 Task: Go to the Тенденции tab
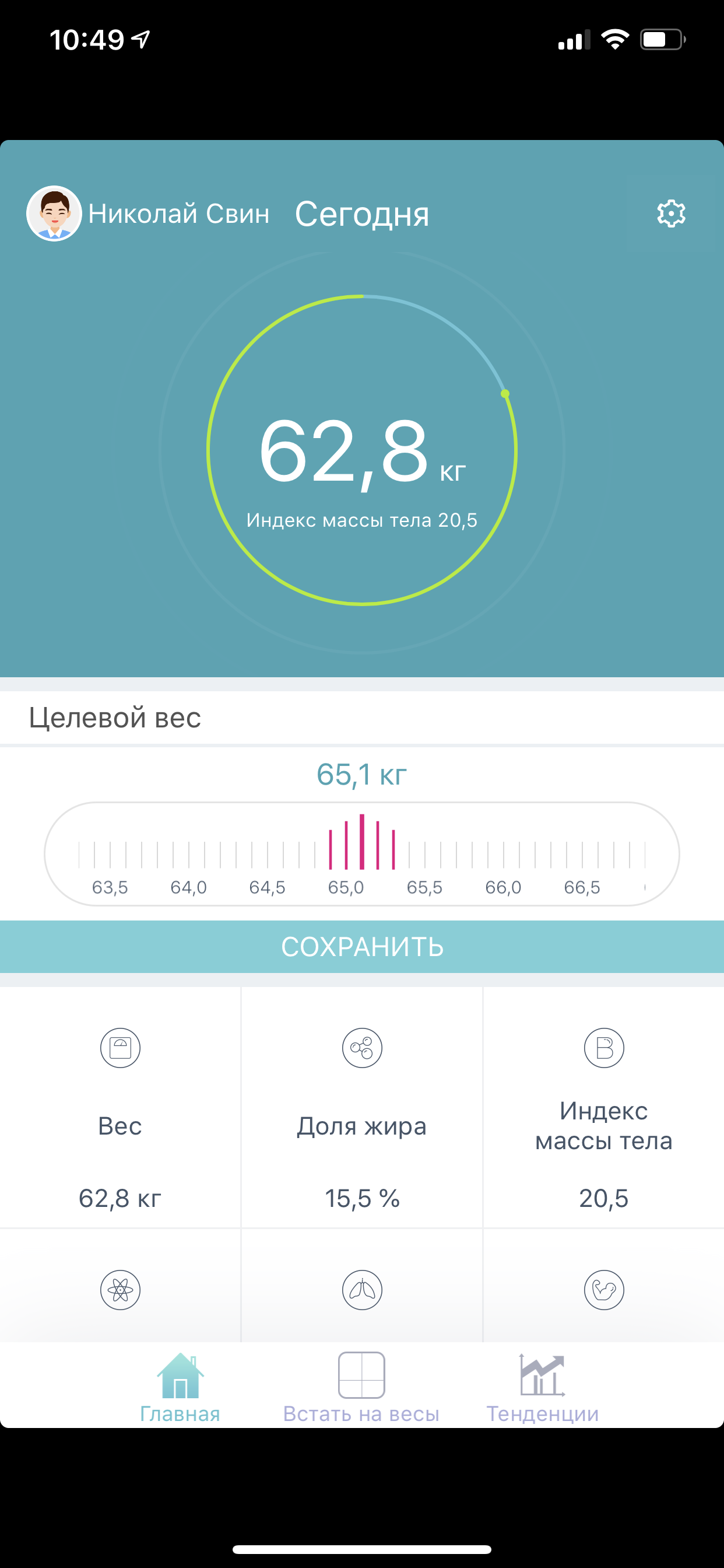pyautogui.click(x=542, y=1385)
